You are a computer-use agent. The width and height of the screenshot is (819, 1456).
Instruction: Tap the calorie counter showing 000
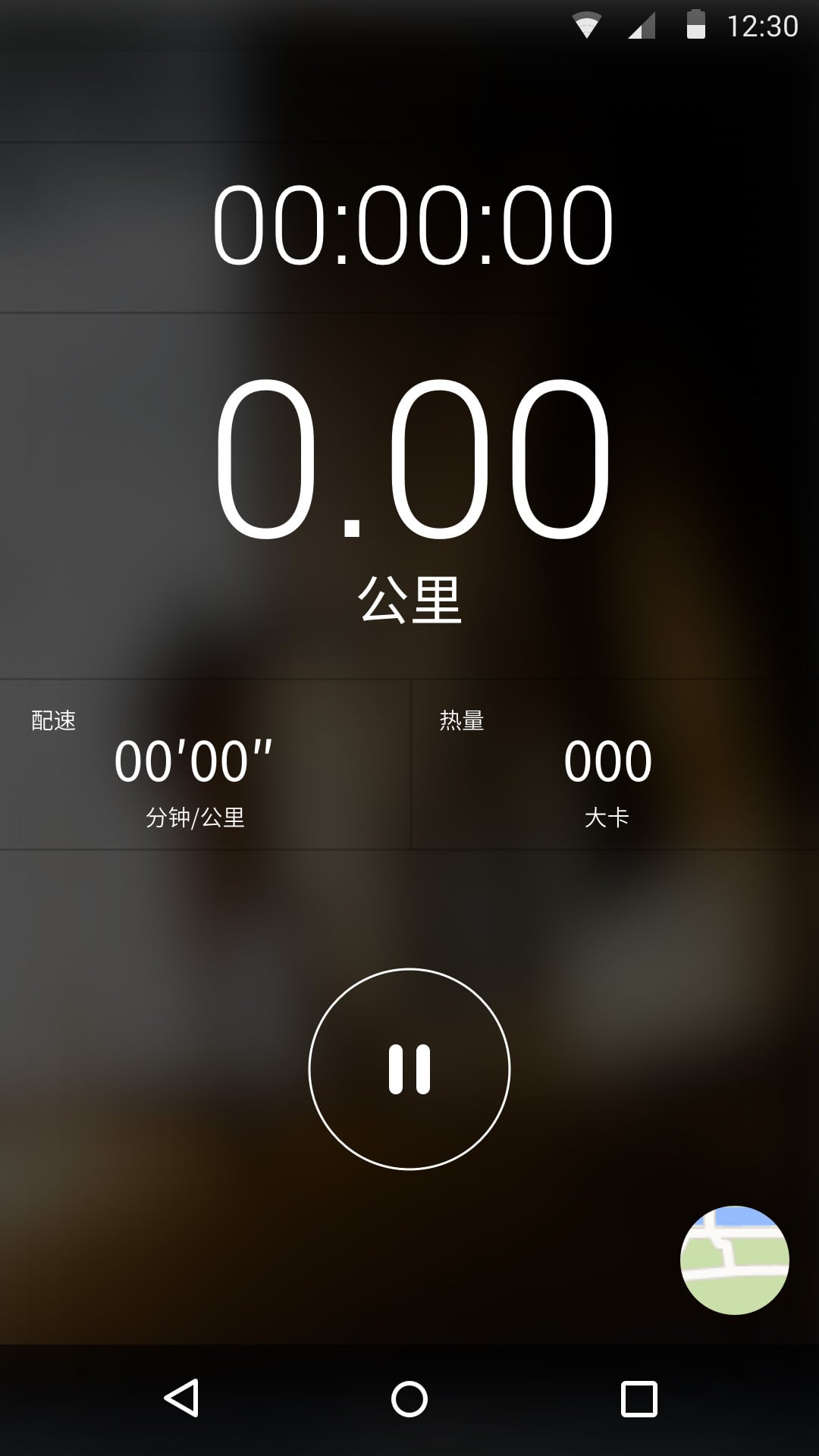click(x=609, y=761)
